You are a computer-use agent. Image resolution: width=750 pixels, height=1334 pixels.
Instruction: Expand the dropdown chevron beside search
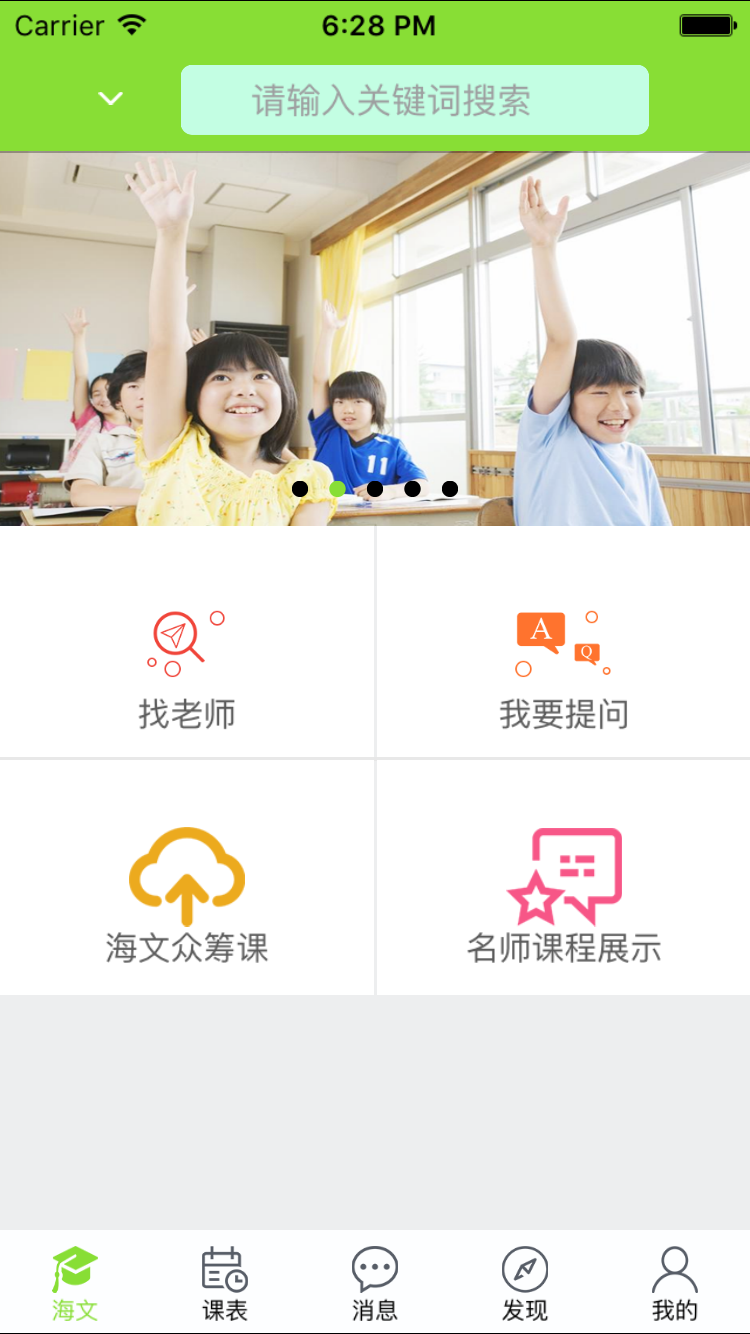pos(110,99)
